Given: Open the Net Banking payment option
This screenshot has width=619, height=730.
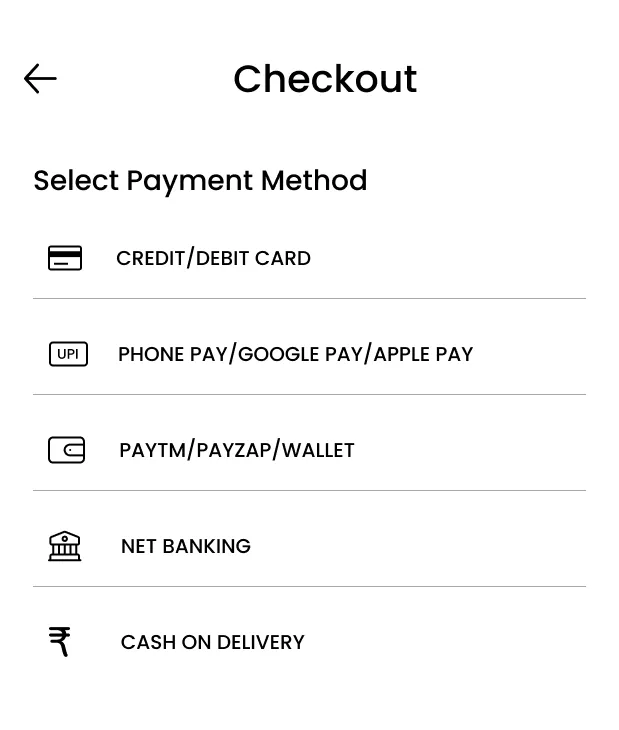Looking at the screenshot, I should (186, 546).
